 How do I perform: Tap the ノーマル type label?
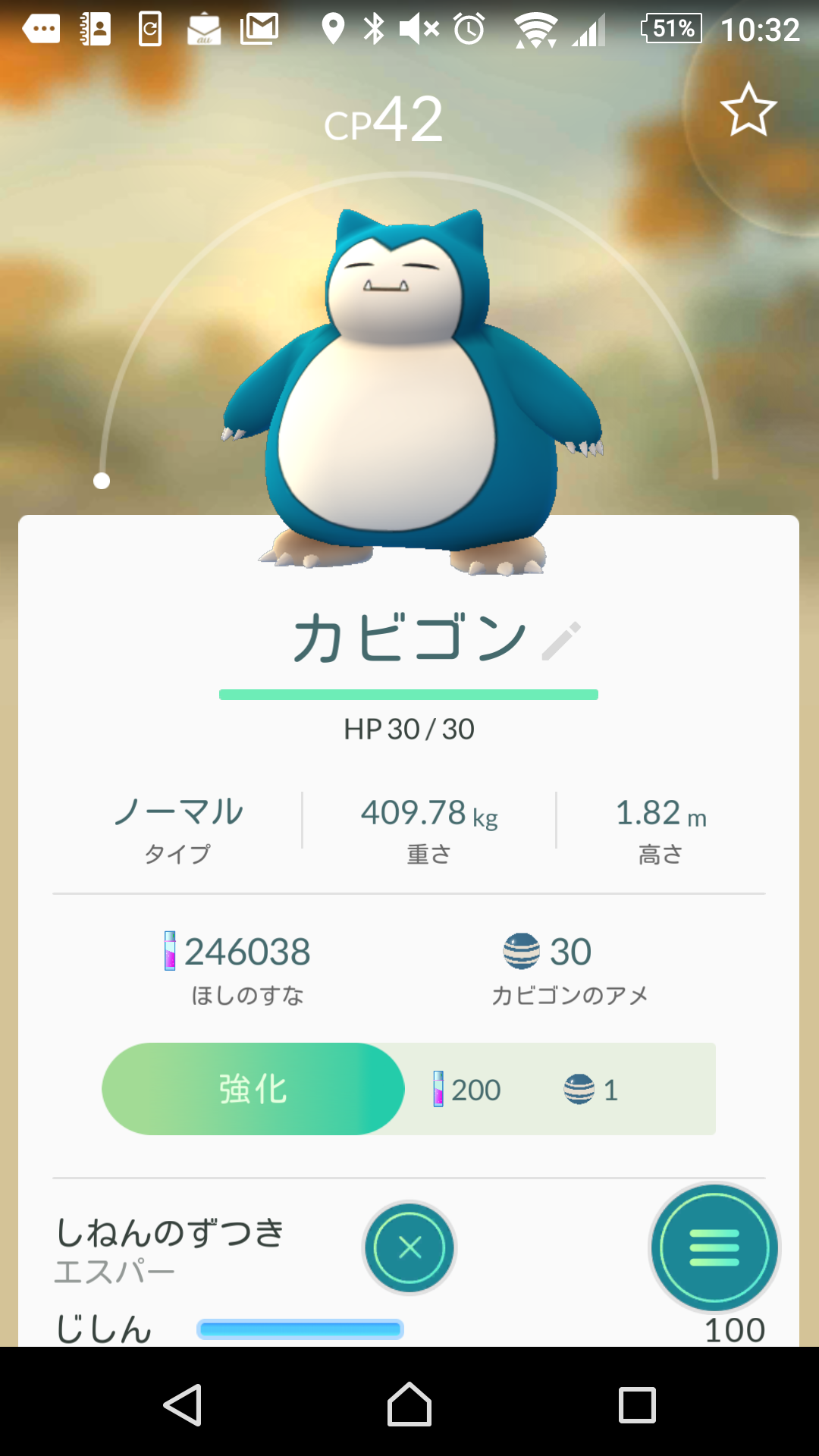[x=178, y=812]
